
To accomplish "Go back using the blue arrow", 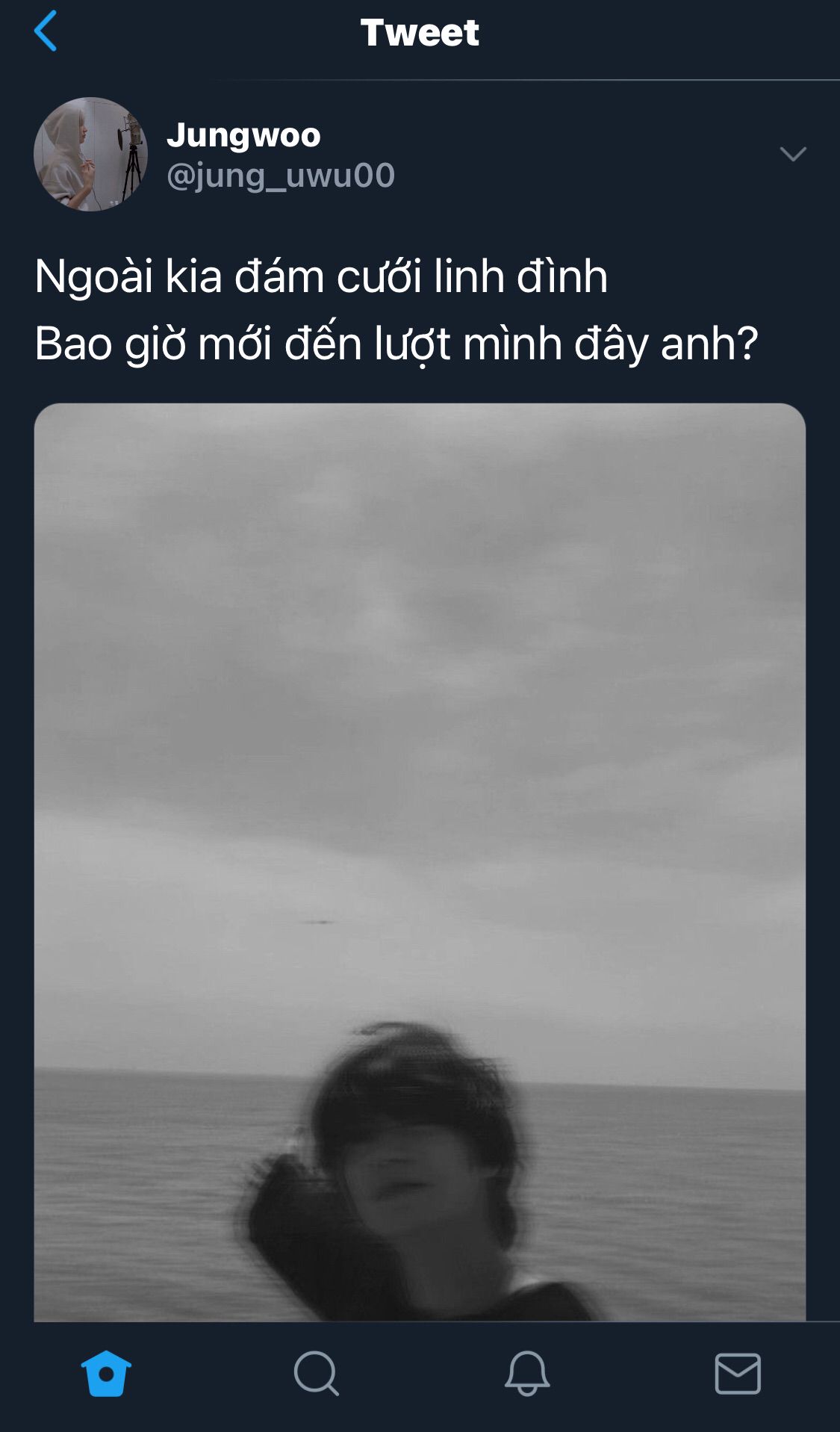I will coord(46,31).
